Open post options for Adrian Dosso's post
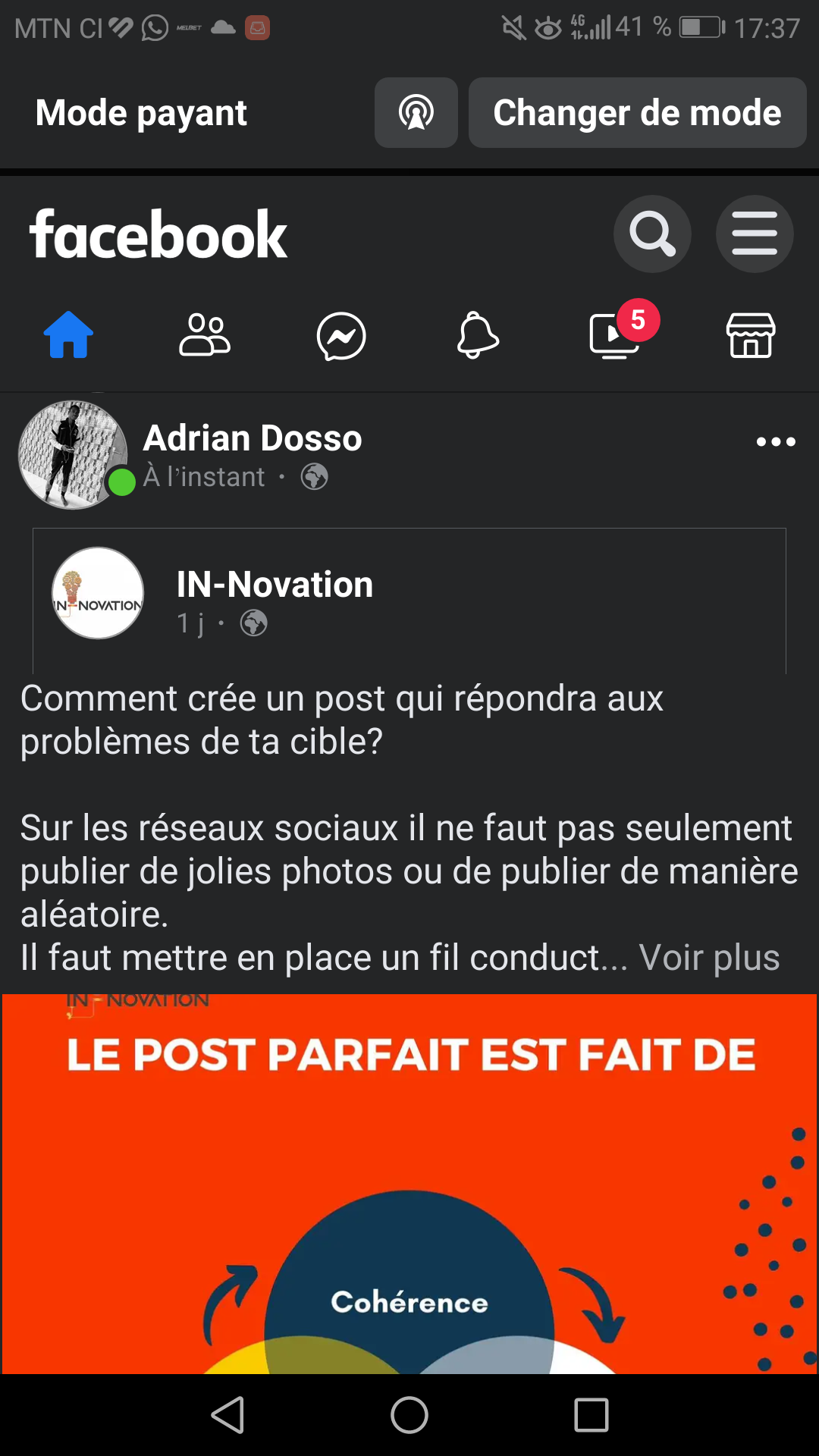The height and width of the screenshot is (1456, 819). click(x=775, y=442)
